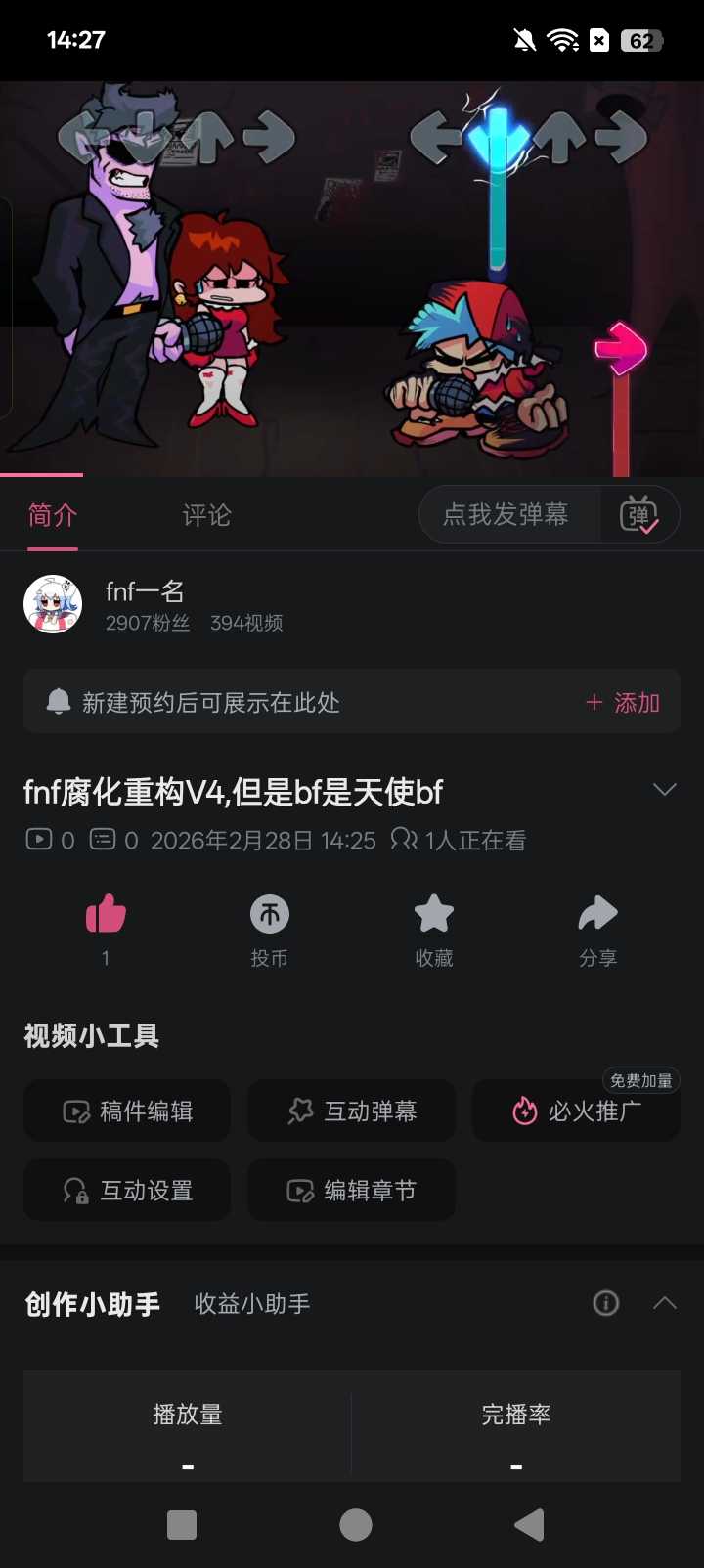Add the video to 收藏 favorites

pyautogui.click(x=433, y=916)
